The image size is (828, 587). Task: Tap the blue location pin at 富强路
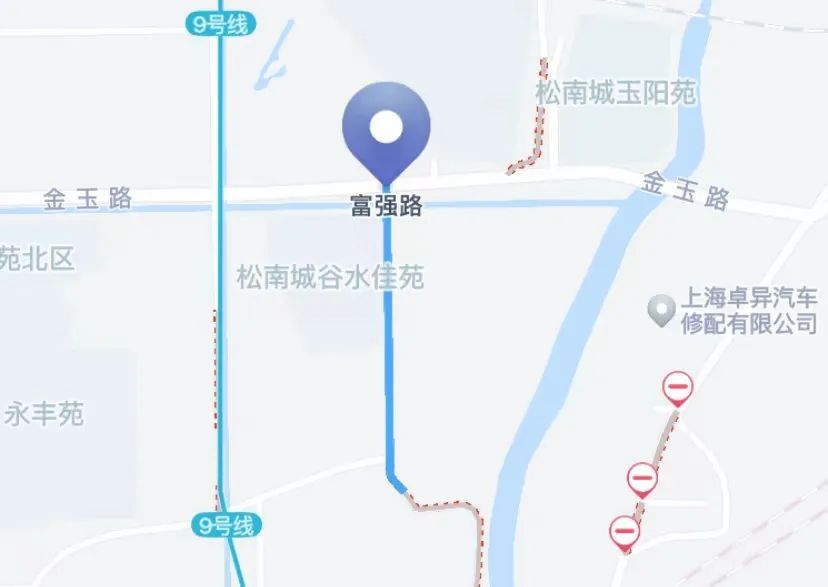386,130
